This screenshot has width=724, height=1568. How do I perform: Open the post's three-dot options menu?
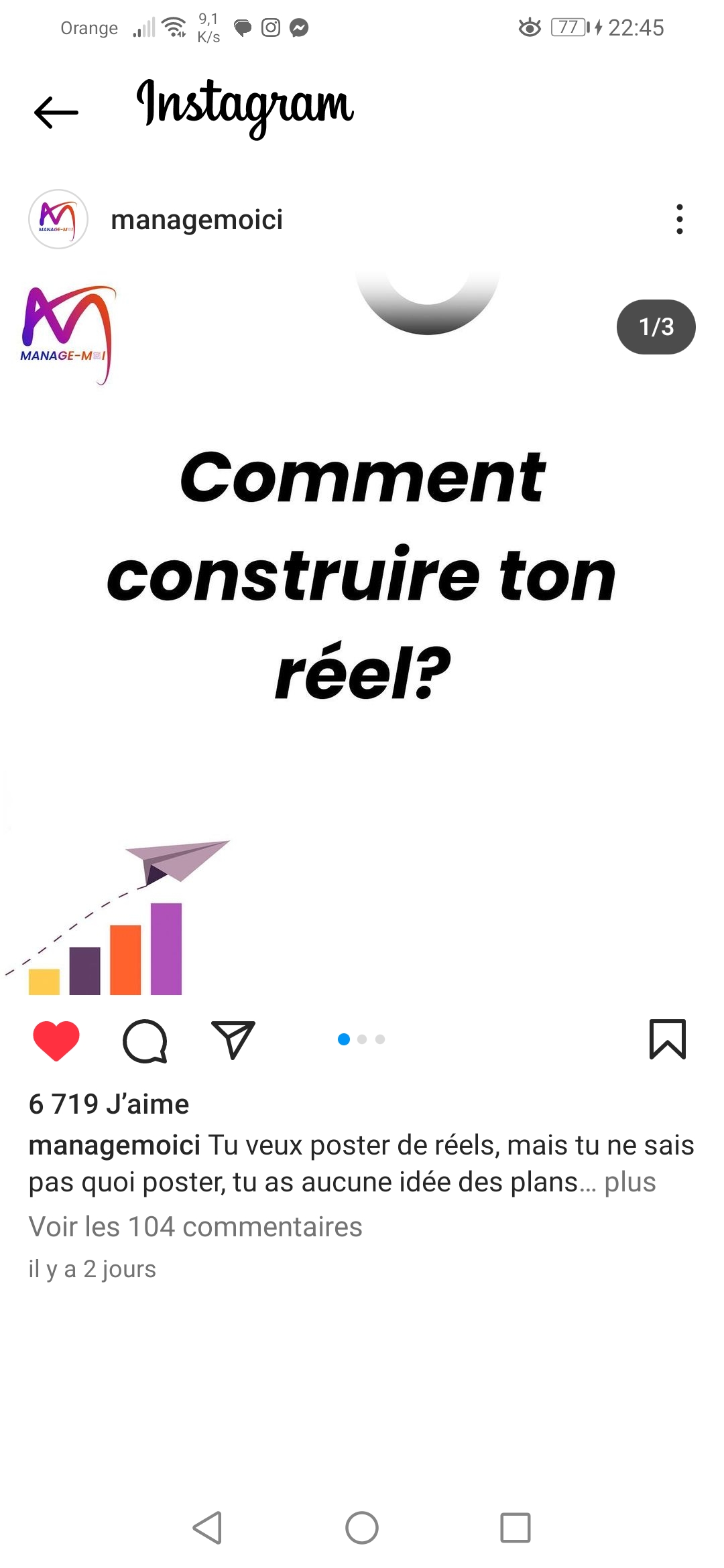tap(679, 219)
